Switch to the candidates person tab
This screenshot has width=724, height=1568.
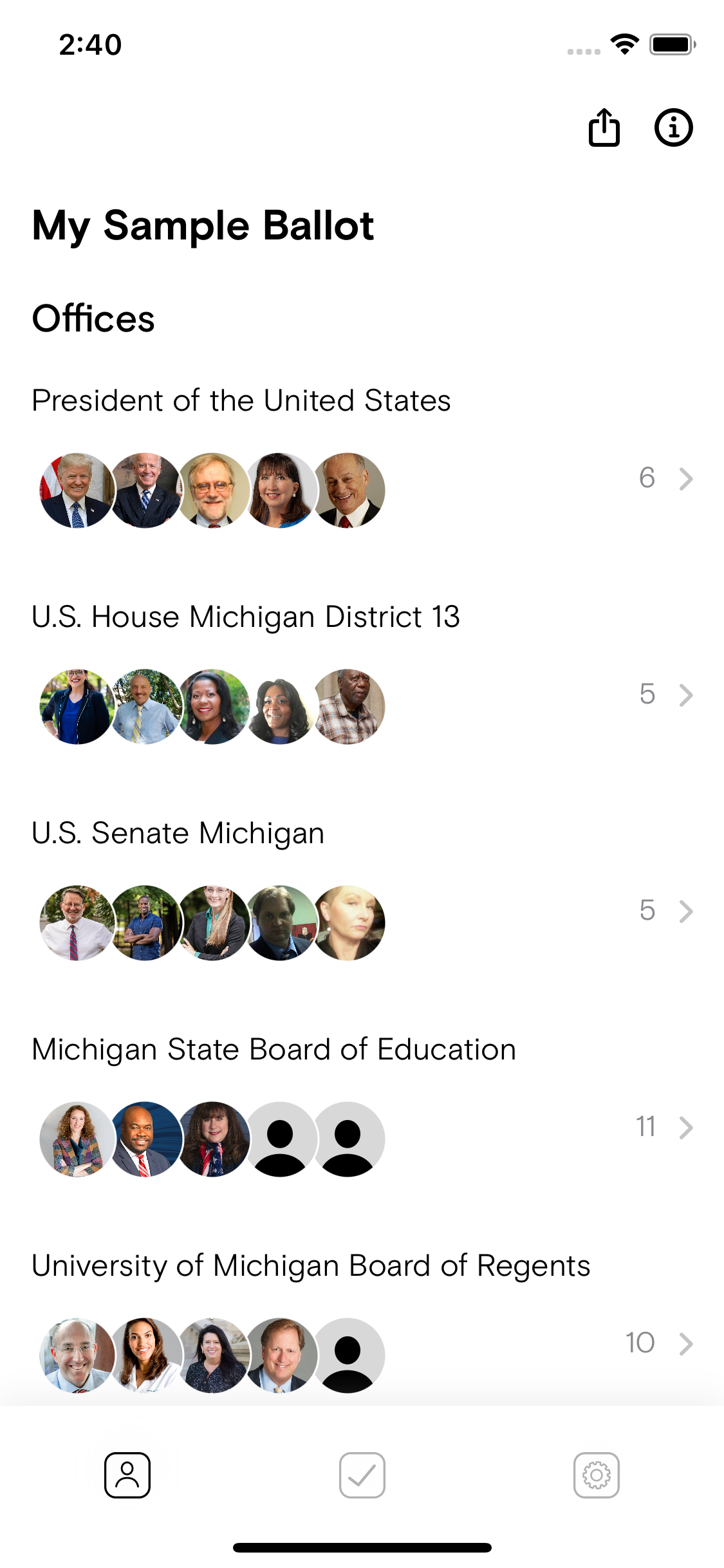127,1475
